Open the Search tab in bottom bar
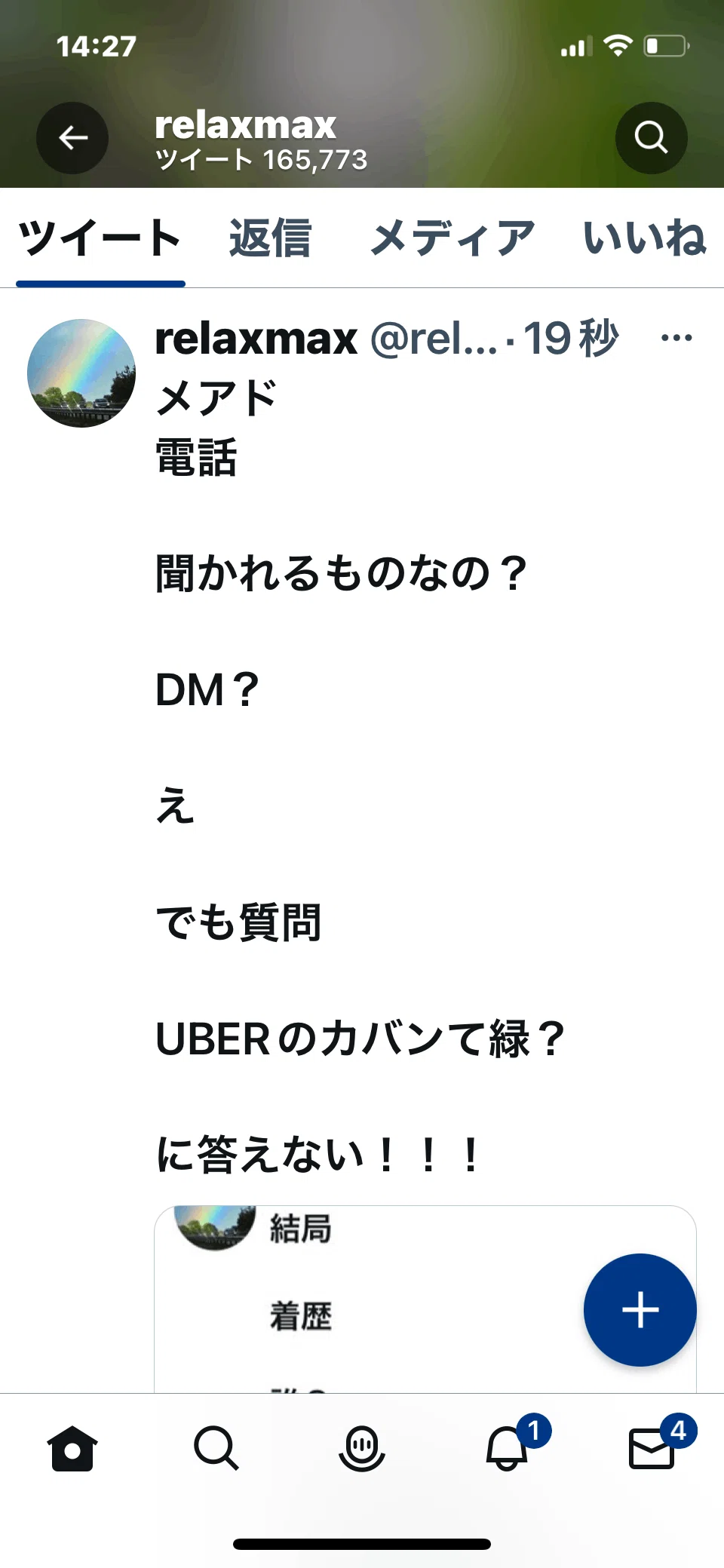This screenshot has height=1568, width=724. point(216,1448)
